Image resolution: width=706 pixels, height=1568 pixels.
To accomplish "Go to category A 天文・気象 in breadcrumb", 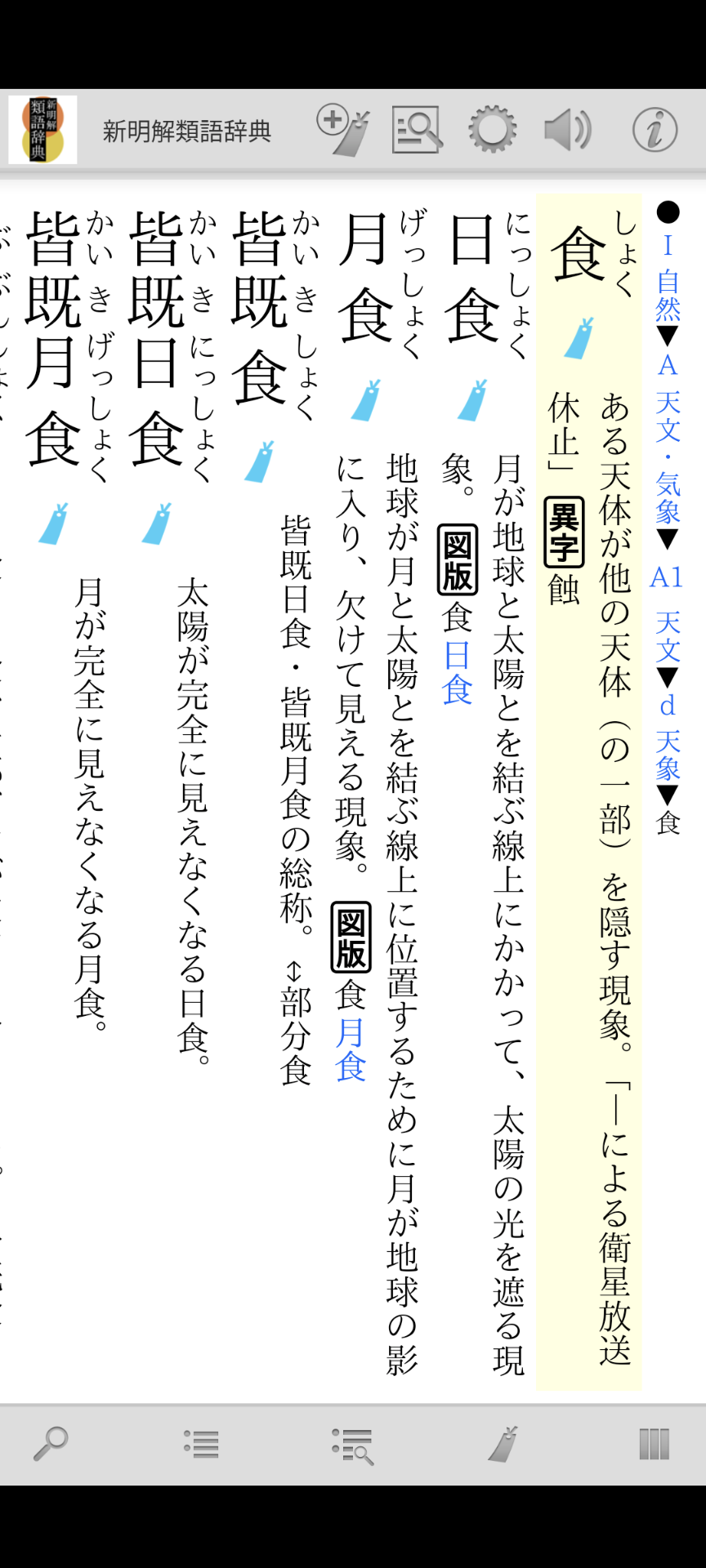I will 668,441.
